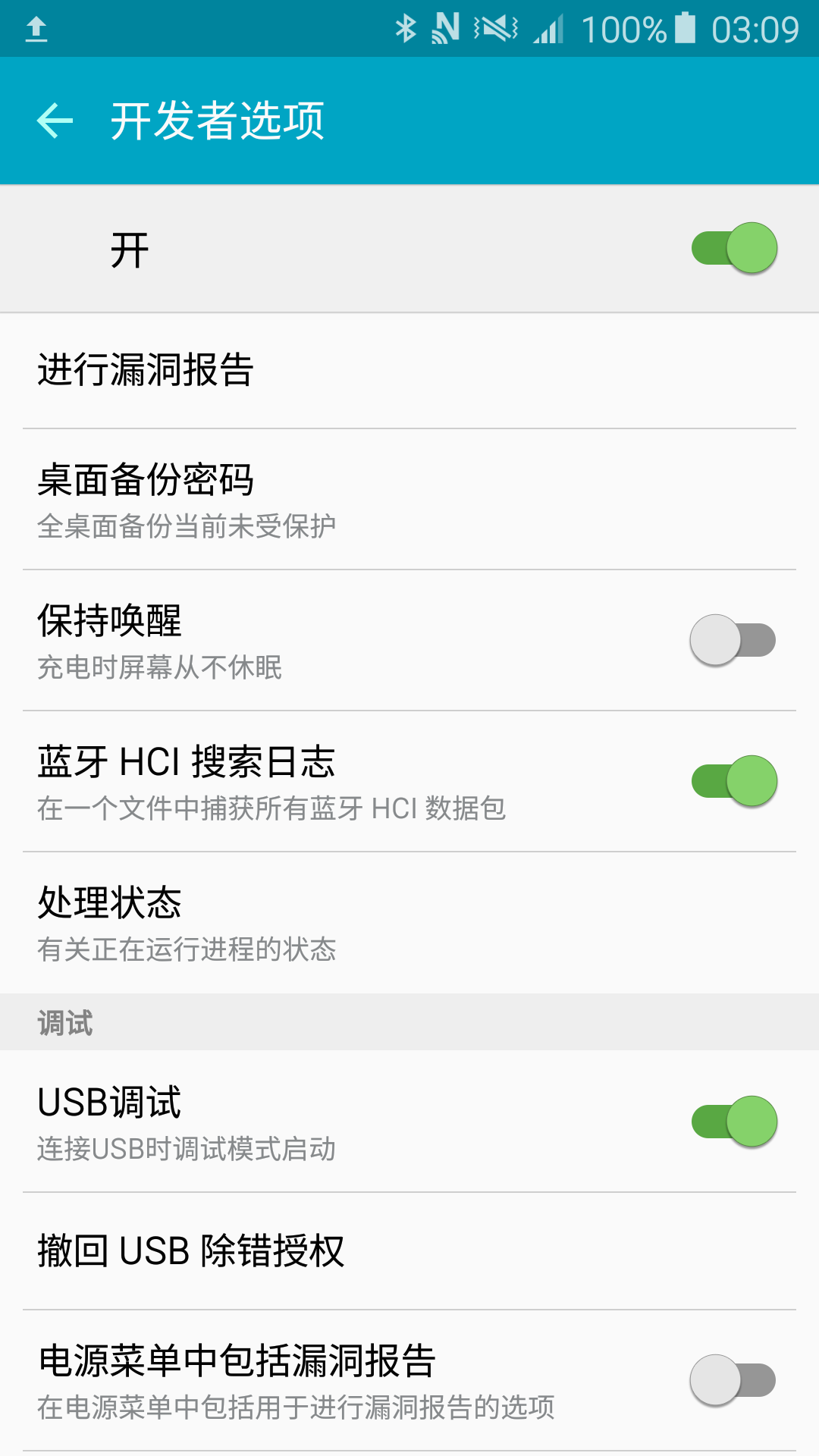
Task: Open 处理状态 running processes
Action: [x=409, y=923]
